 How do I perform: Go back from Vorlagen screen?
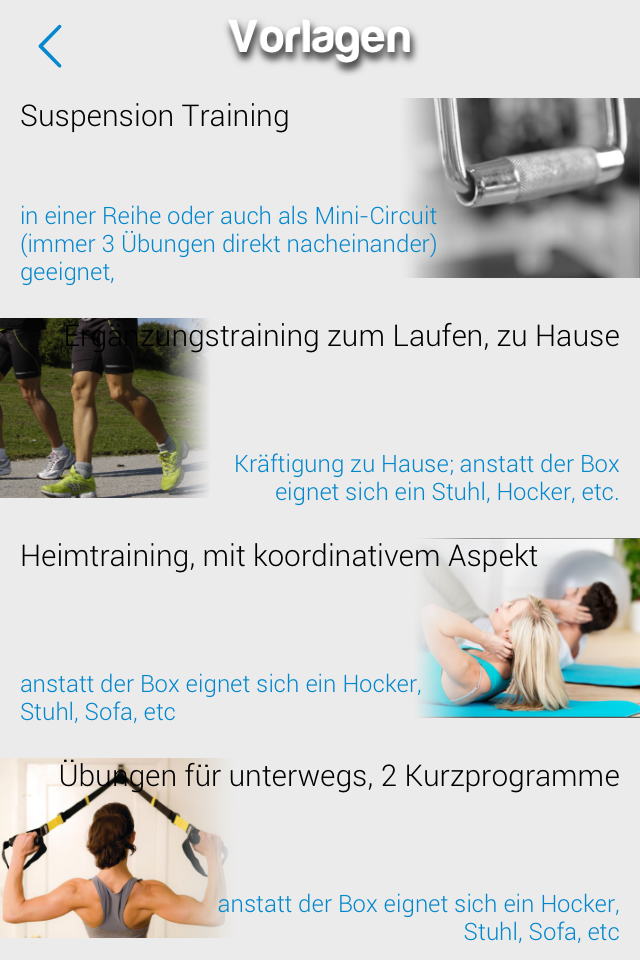tap(50, 46)
